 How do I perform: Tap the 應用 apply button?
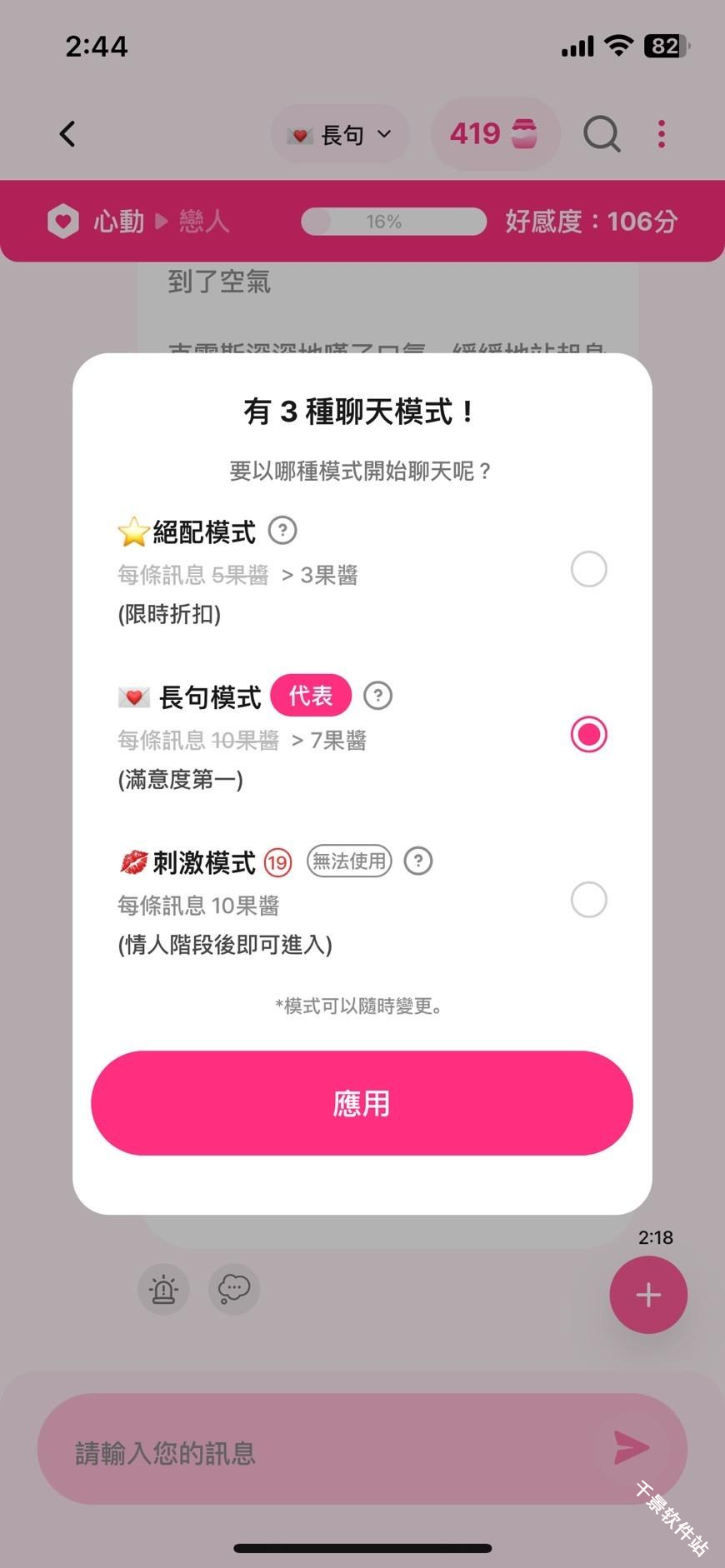[x=362, y=1103]
